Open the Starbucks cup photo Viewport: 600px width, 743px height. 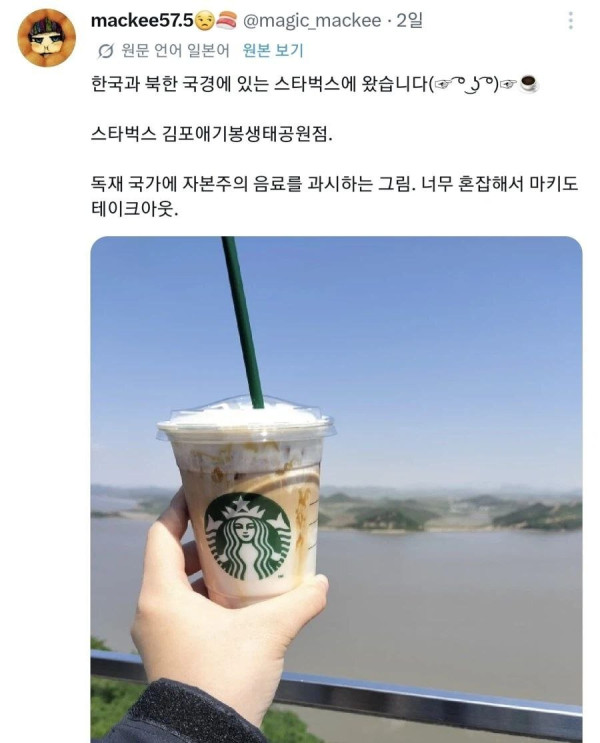[x=336, y=489]
